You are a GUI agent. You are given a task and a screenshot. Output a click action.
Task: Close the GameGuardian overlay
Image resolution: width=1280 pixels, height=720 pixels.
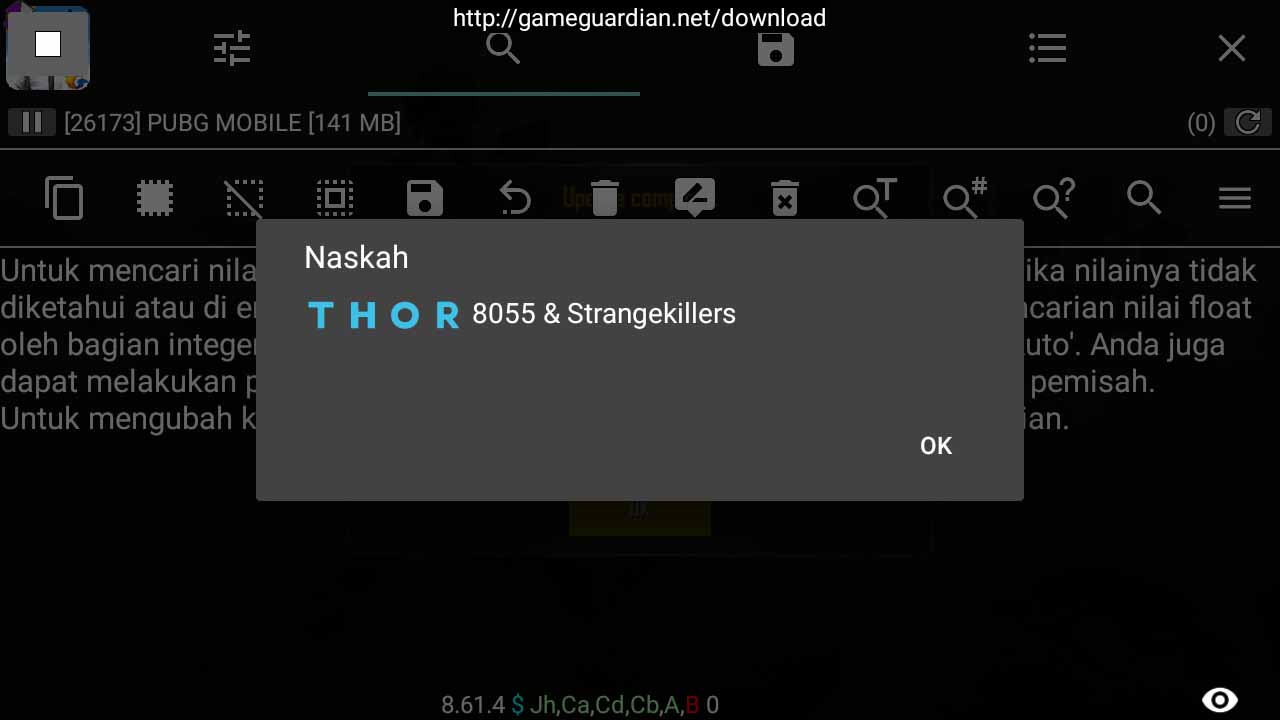coord(1231,48)
